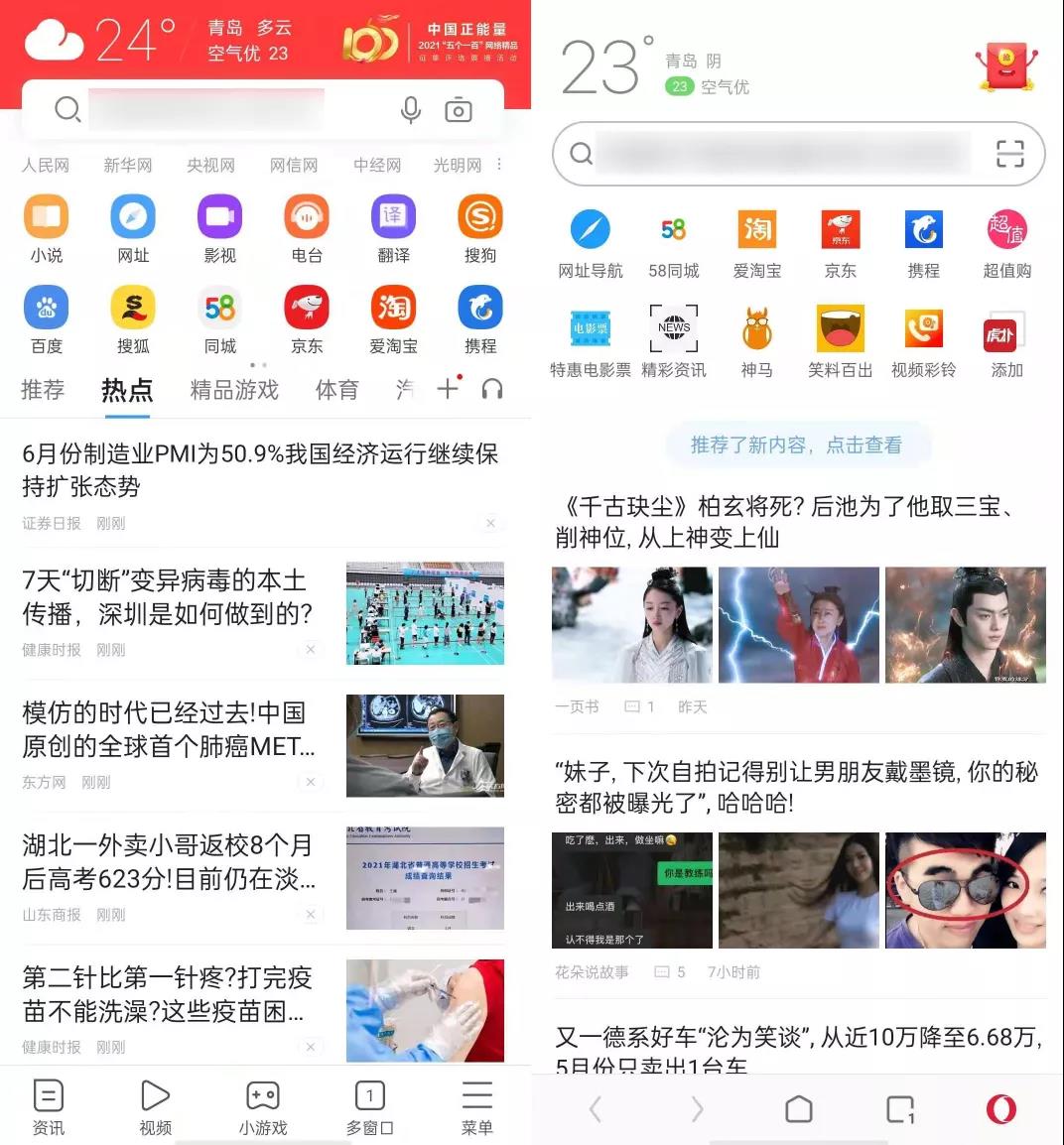The width and height of the screenshot is (1064, 1145).
Task: Switch to the 推荐 news tab
Action: point(43,390)
